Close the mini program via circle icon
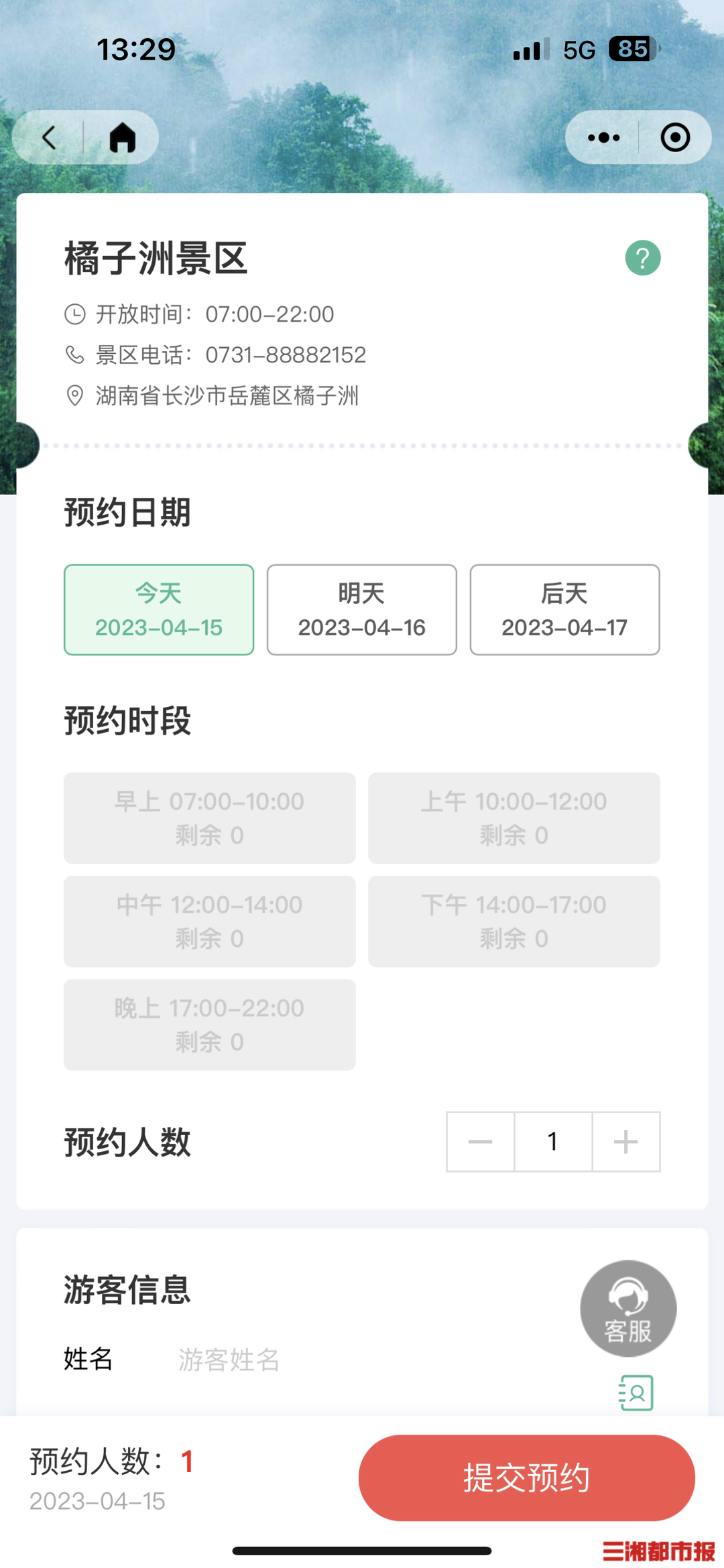Screen dimensions: 724x1568 point(674,138)
